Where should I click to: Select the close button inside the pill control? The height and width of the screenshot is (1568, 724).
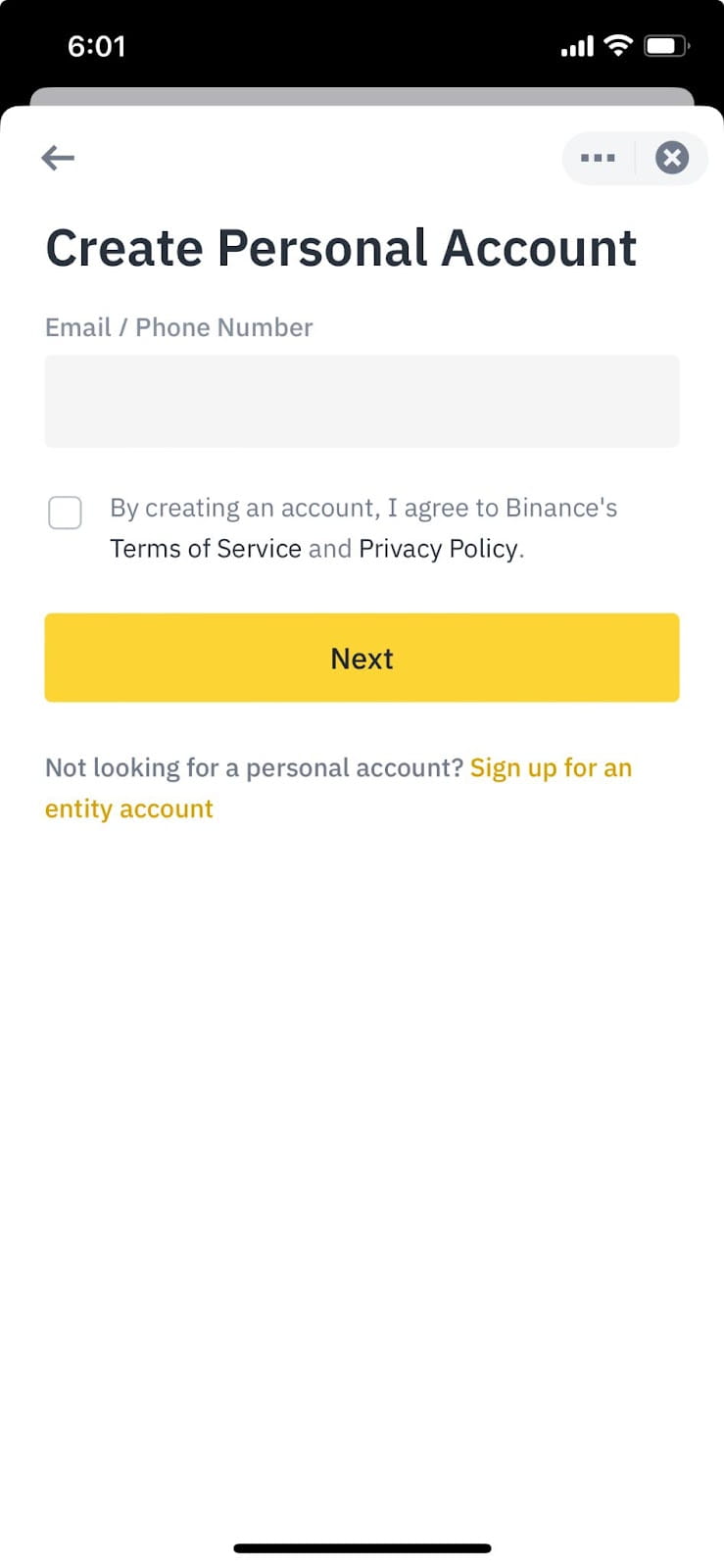[x=672, y=158]
